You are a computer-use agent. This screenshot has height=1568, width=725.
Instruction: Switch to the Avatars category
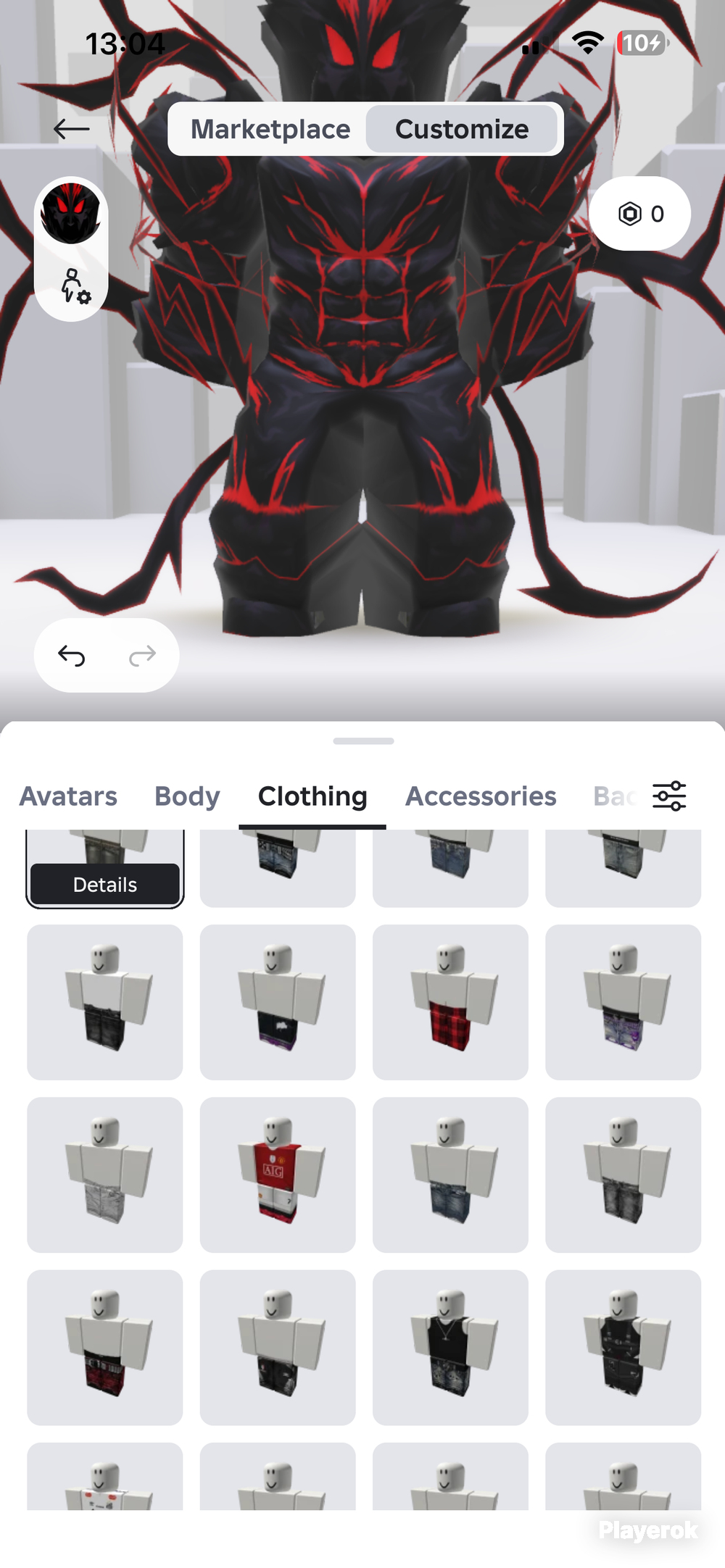pos(68,796)
